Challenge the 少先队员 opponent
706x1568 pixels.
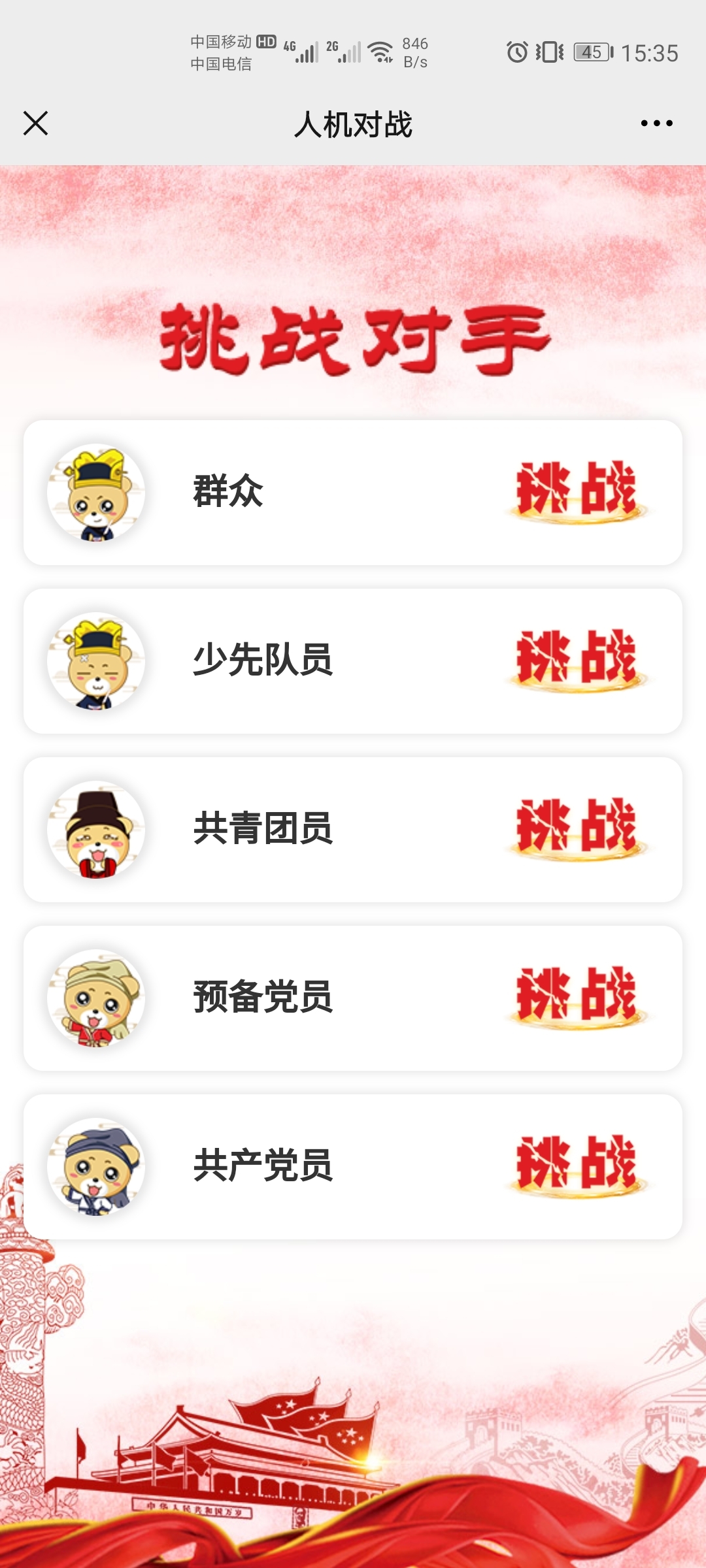pyautogui.click(x=576, y=660)
